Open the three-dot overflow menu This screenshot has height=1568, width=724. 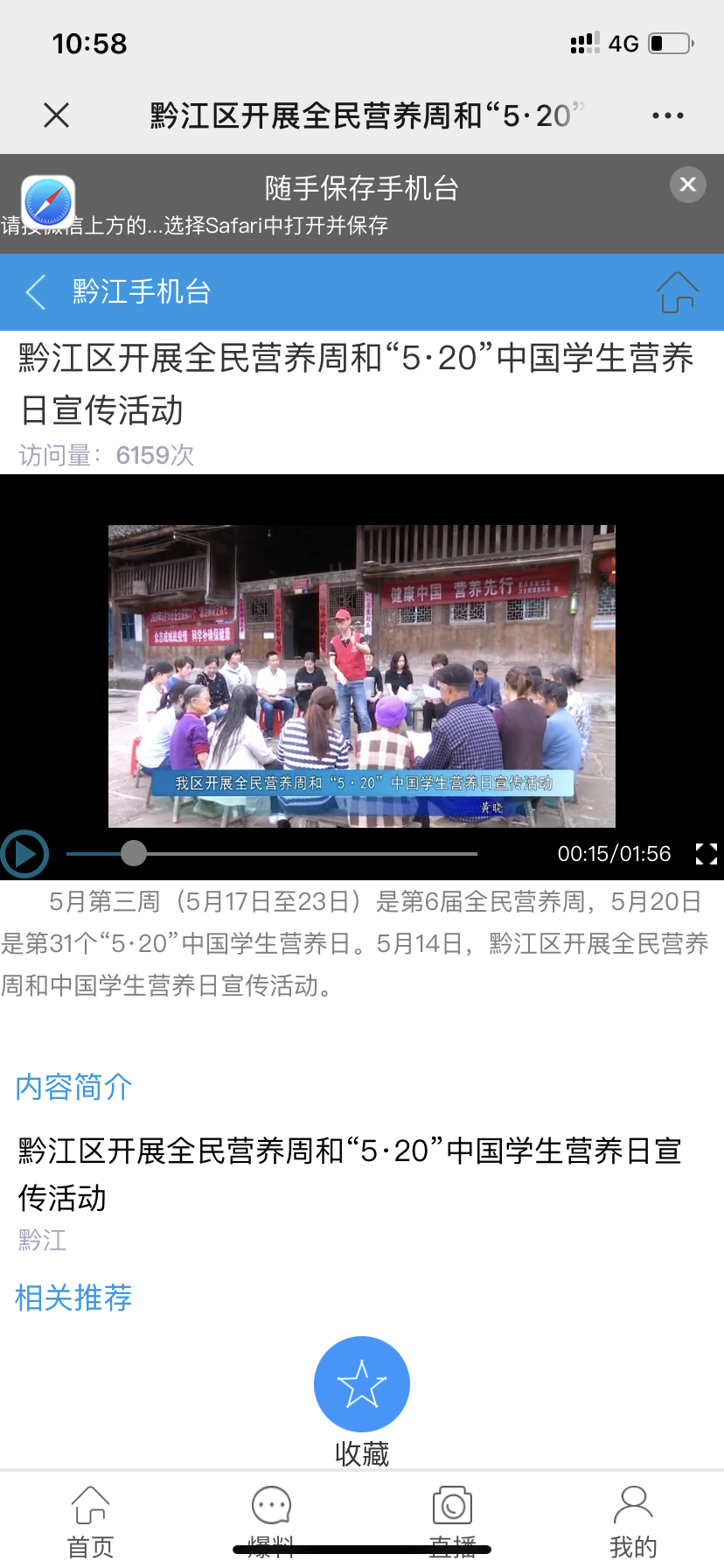667,115
